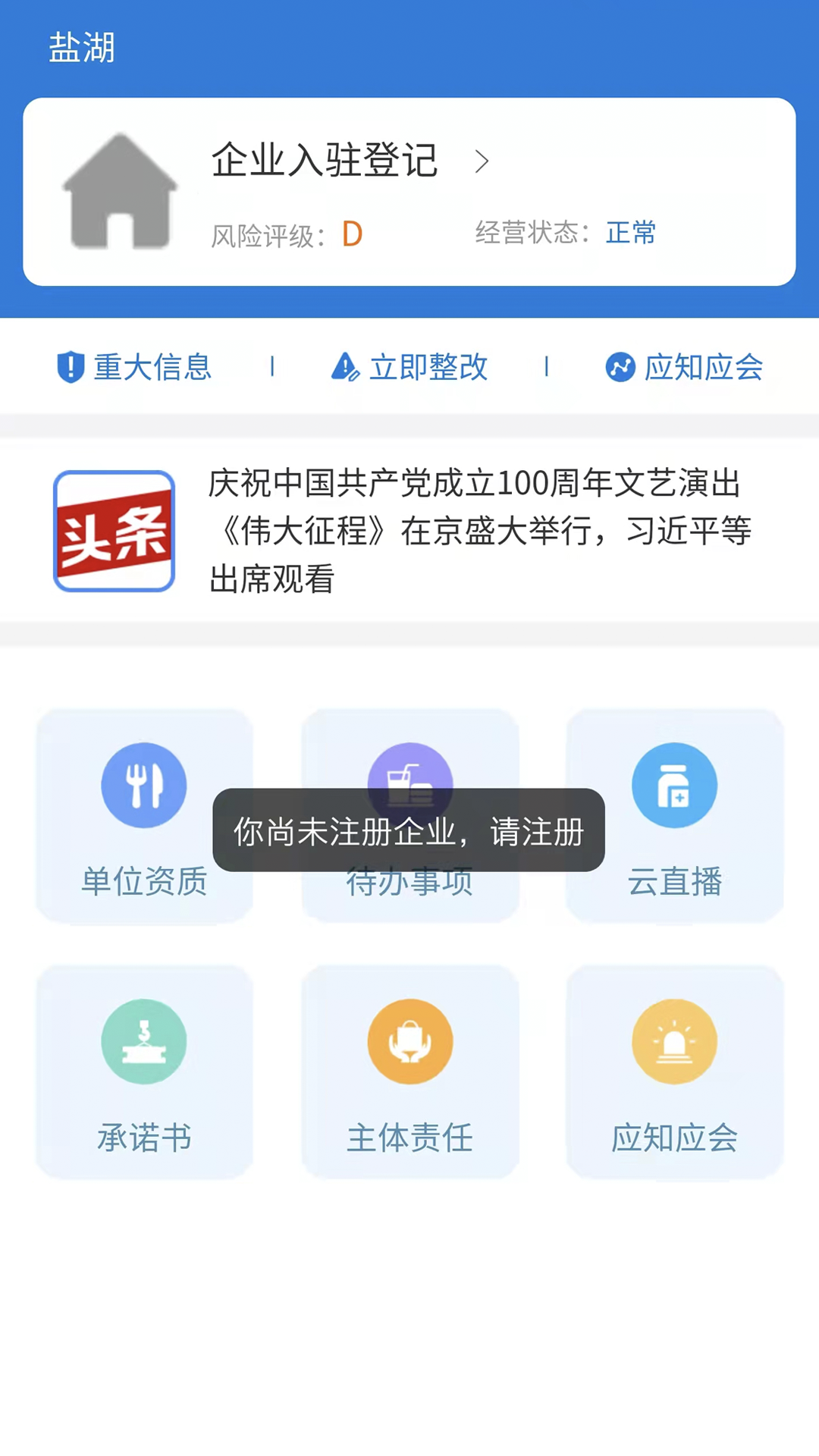Open 待办事项 tile

coord(409,895)
